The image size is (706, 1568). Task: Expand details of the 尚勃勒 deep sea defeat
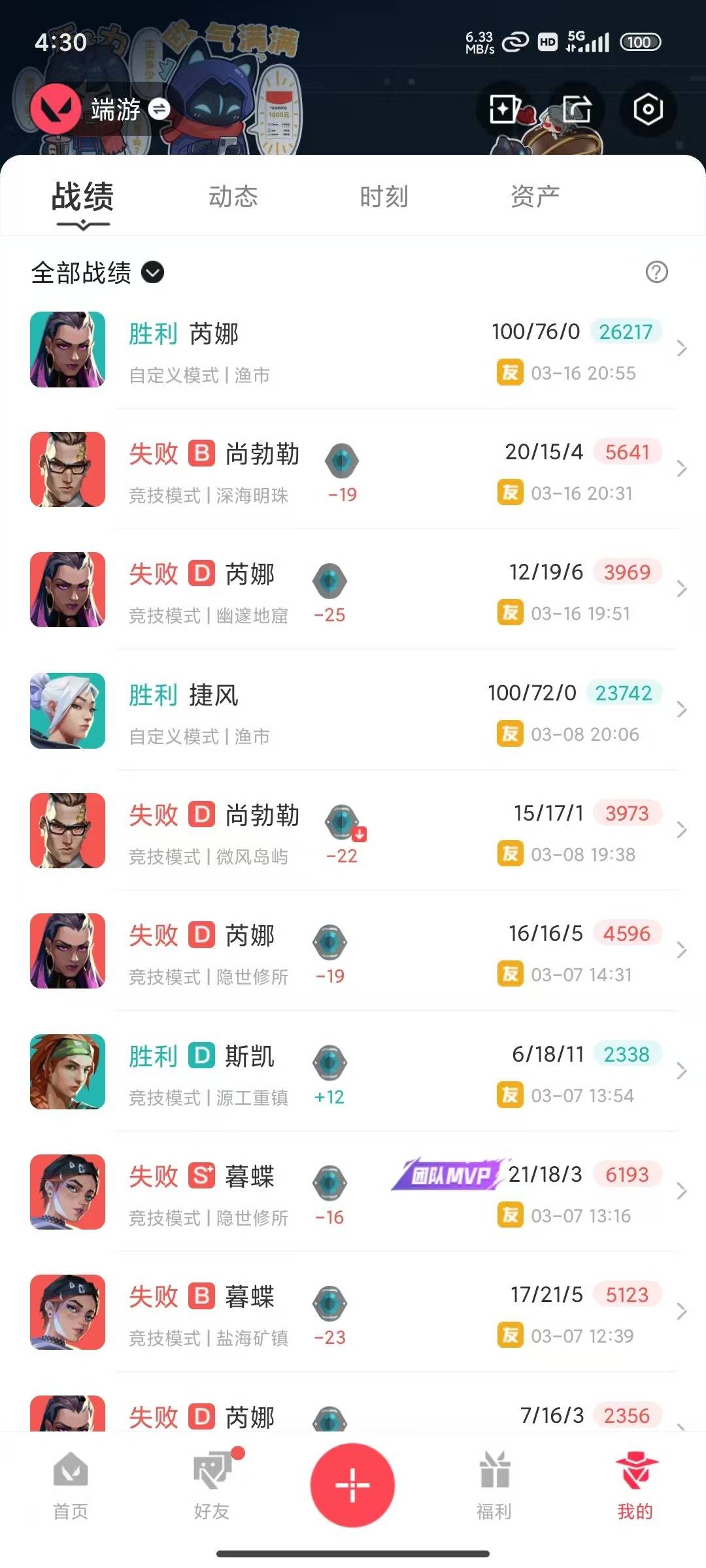click(353, 470)
